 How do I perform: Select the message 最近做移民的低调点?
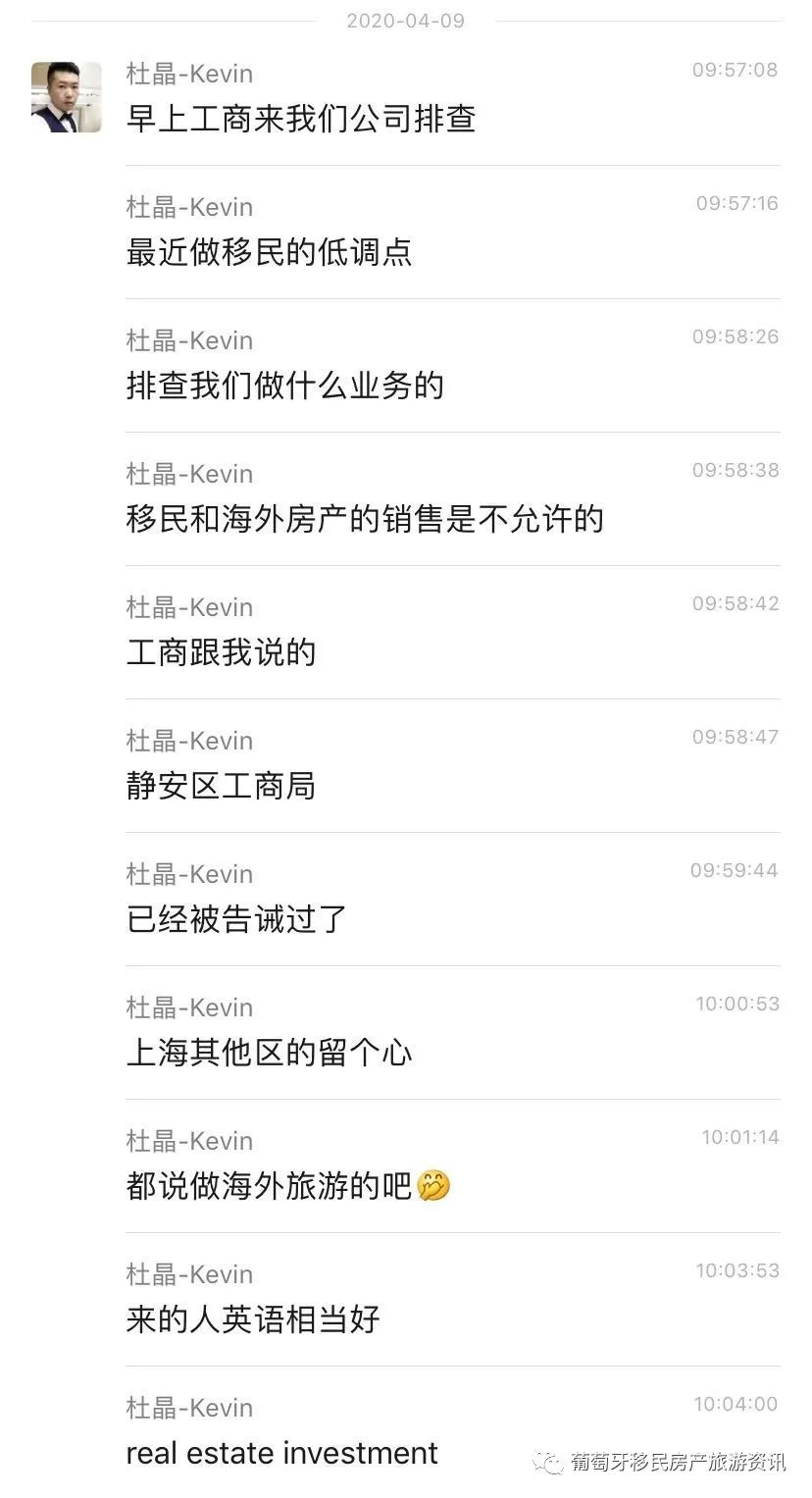pyautogui.click(x=271, y=252)
